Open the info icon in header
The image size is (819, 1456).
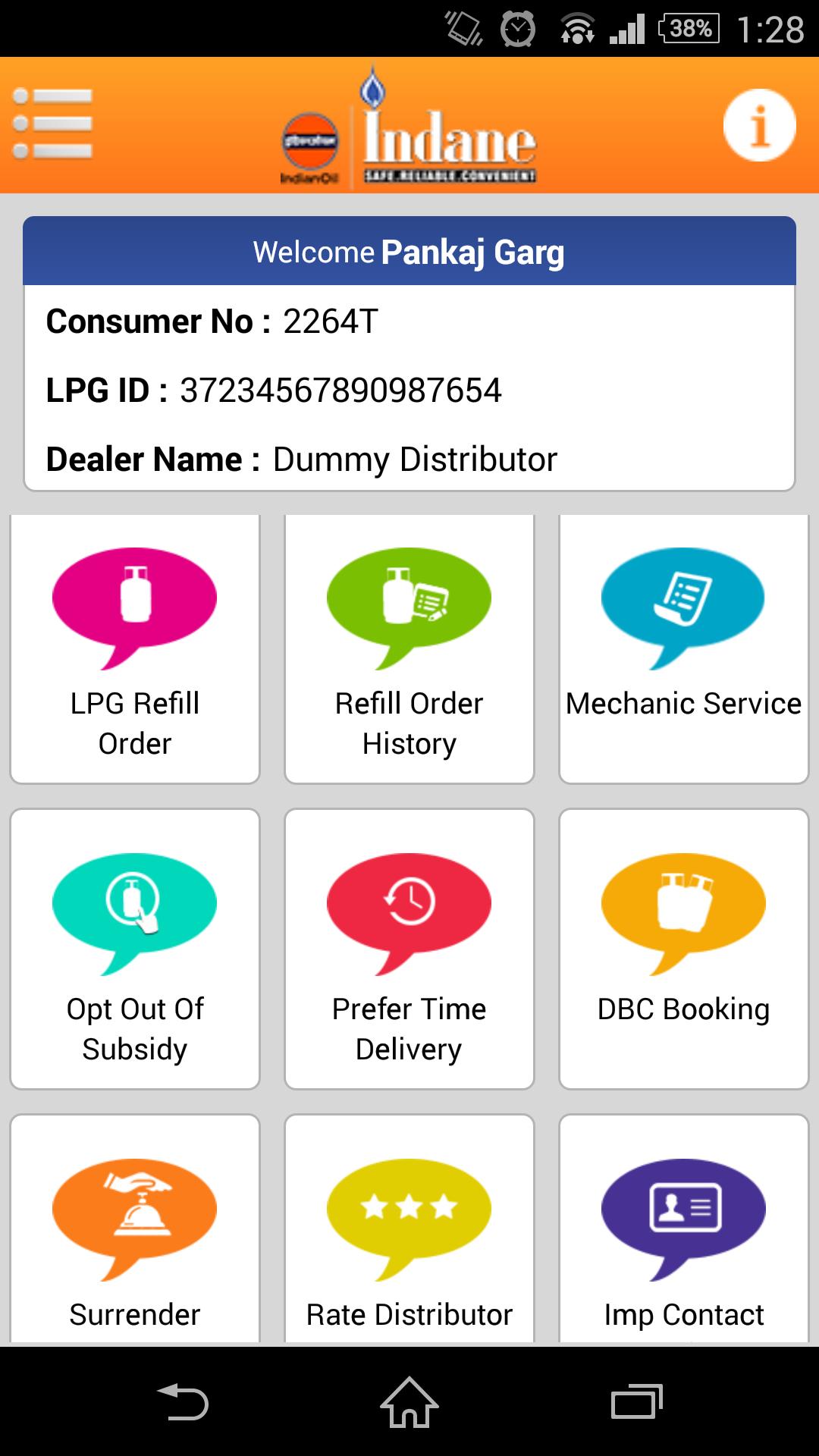pyautogui.click(x=759, y=125)
